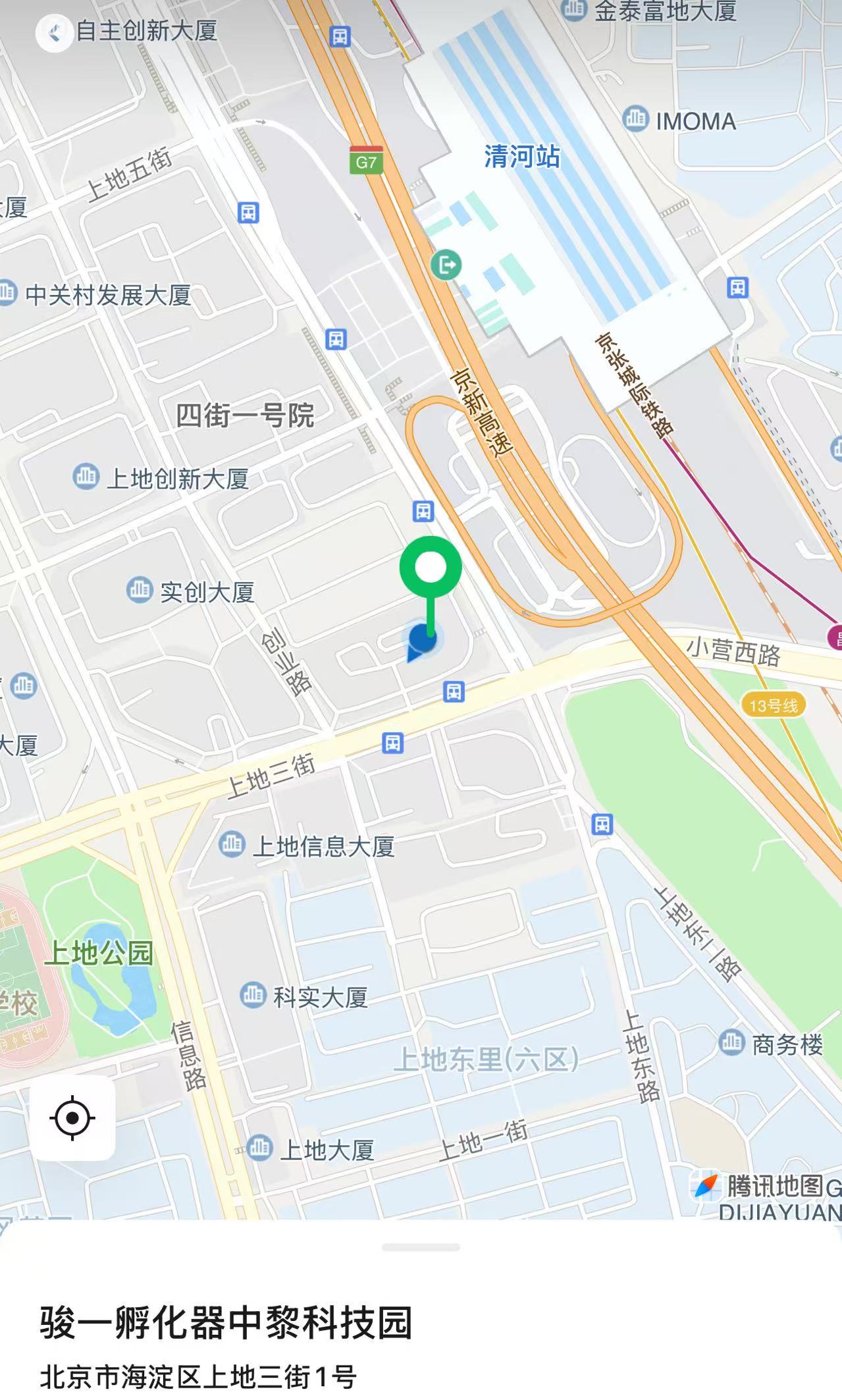Open the 骏一孵化器中黎科技园 location details card
The image size is (842, 1400).
[x=226, y=1322]
